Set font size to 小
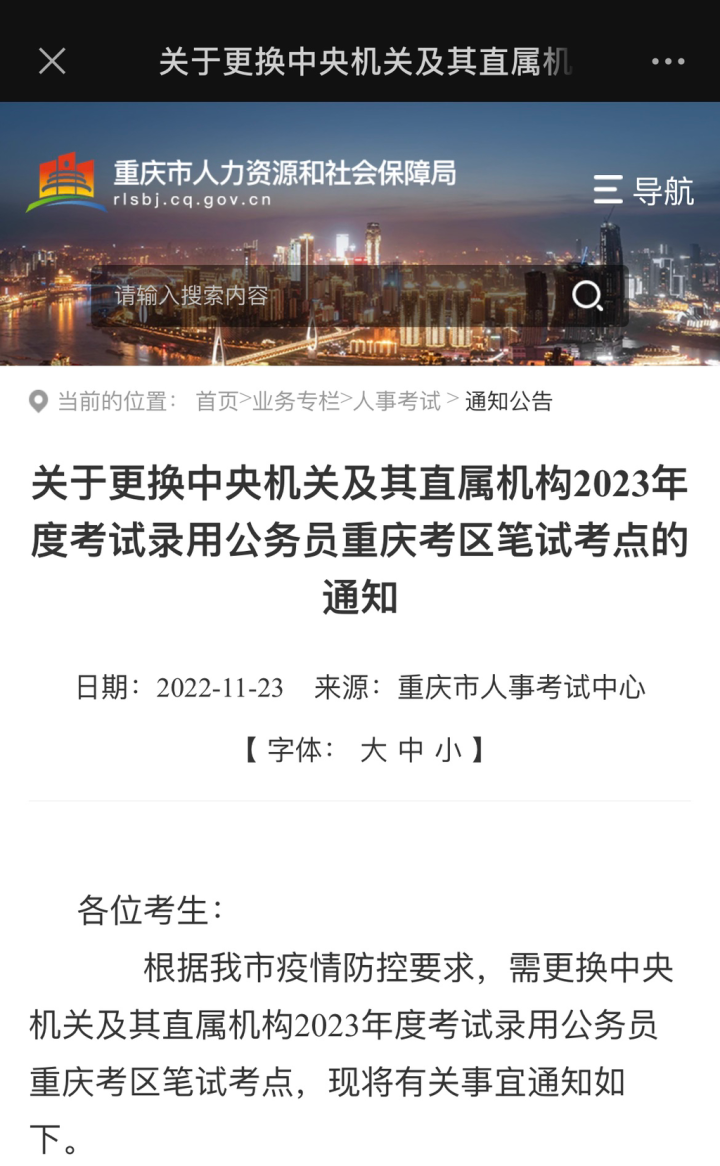Screen dimensions: 720x1166 (x=448, y=750)
